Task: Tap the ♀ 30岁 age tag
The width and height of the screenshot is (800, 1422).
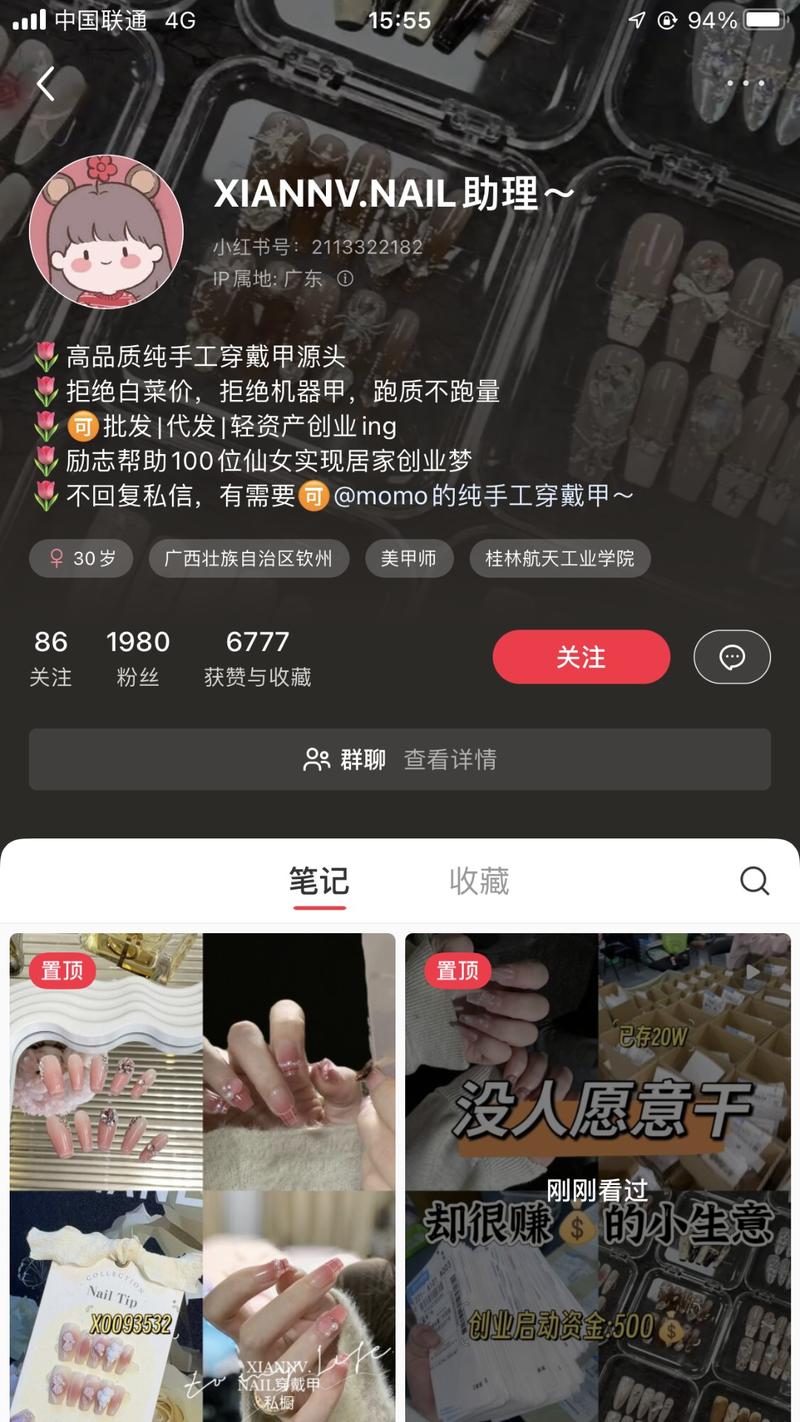Action: (x=80, y=558)
